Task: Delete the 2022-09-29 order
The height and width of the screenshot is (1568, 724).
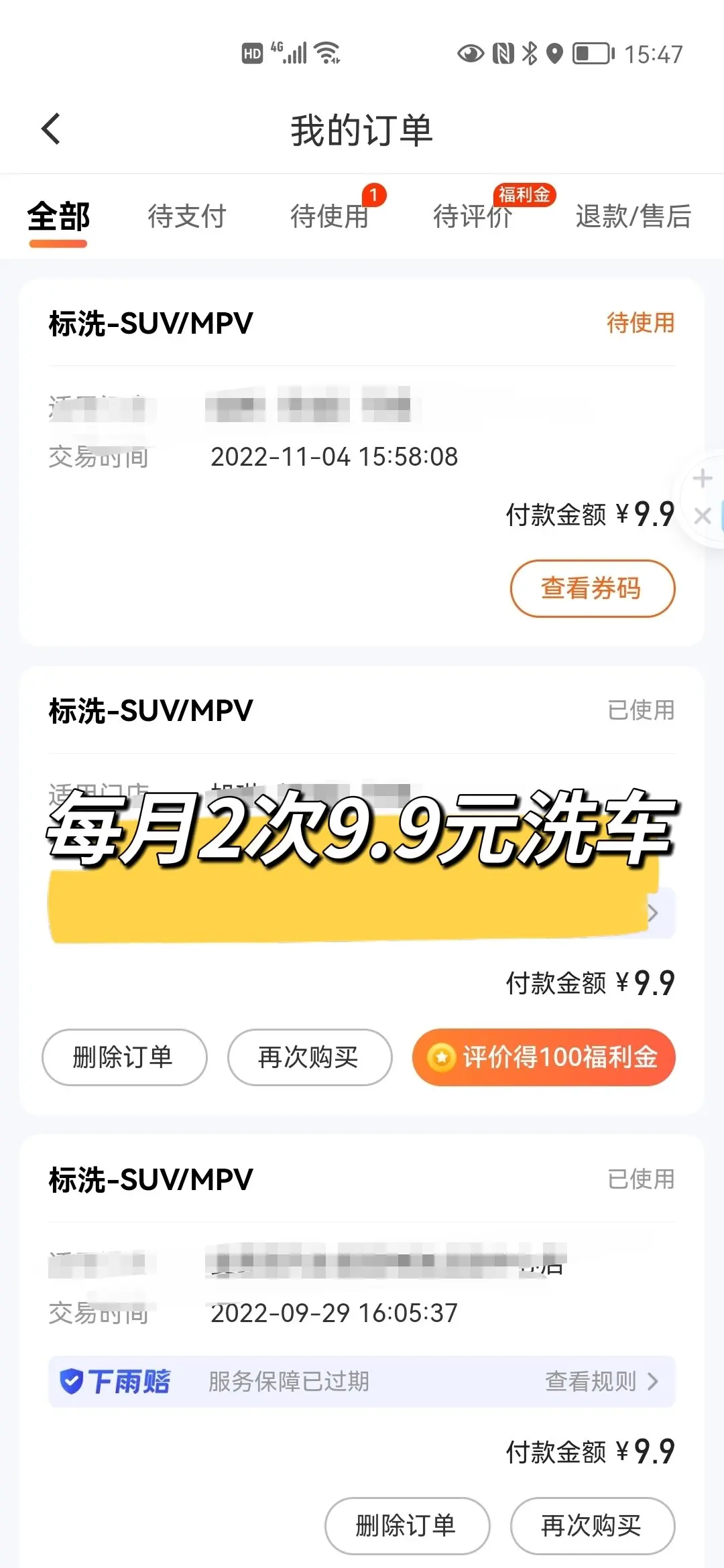Action: 408,1526
